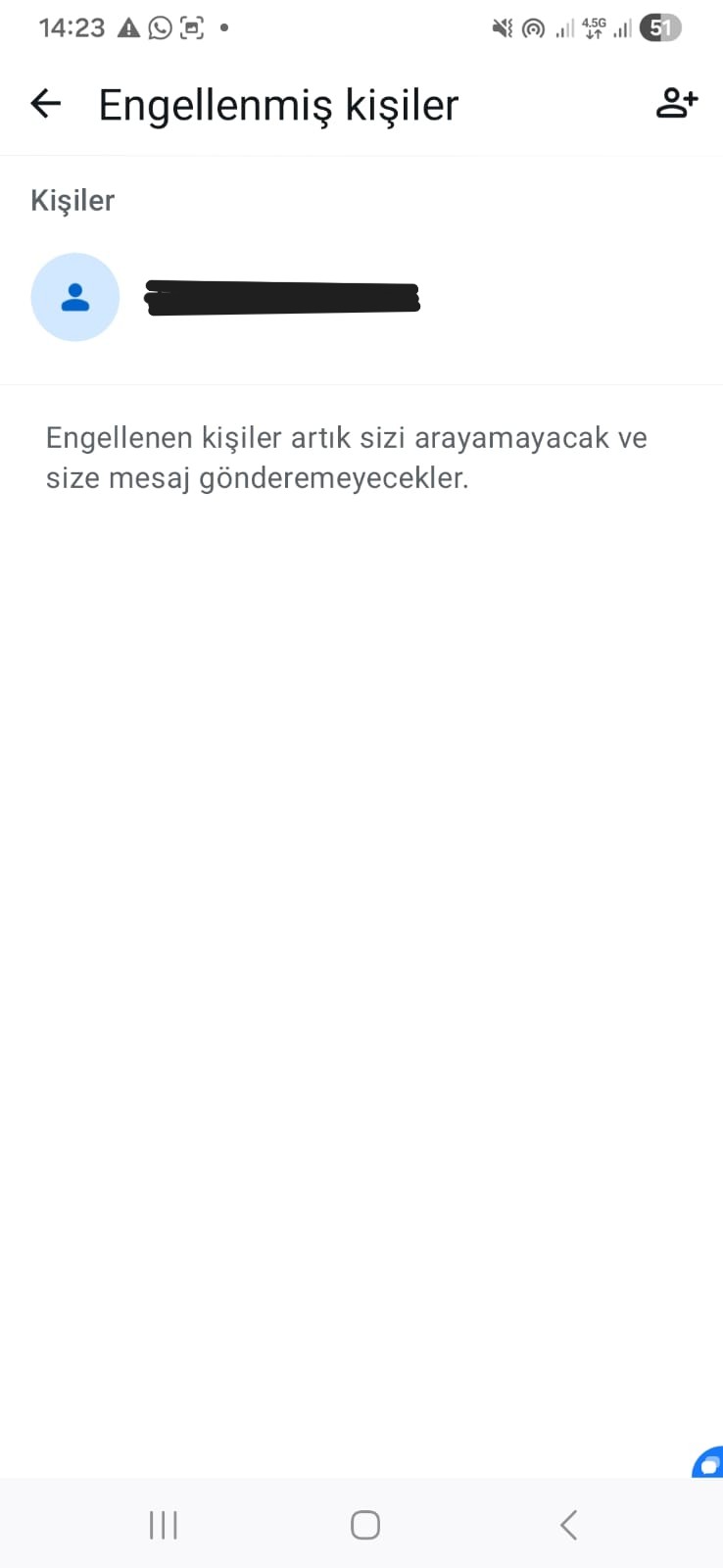Open the recent apps navigation button

(163, 1524)
